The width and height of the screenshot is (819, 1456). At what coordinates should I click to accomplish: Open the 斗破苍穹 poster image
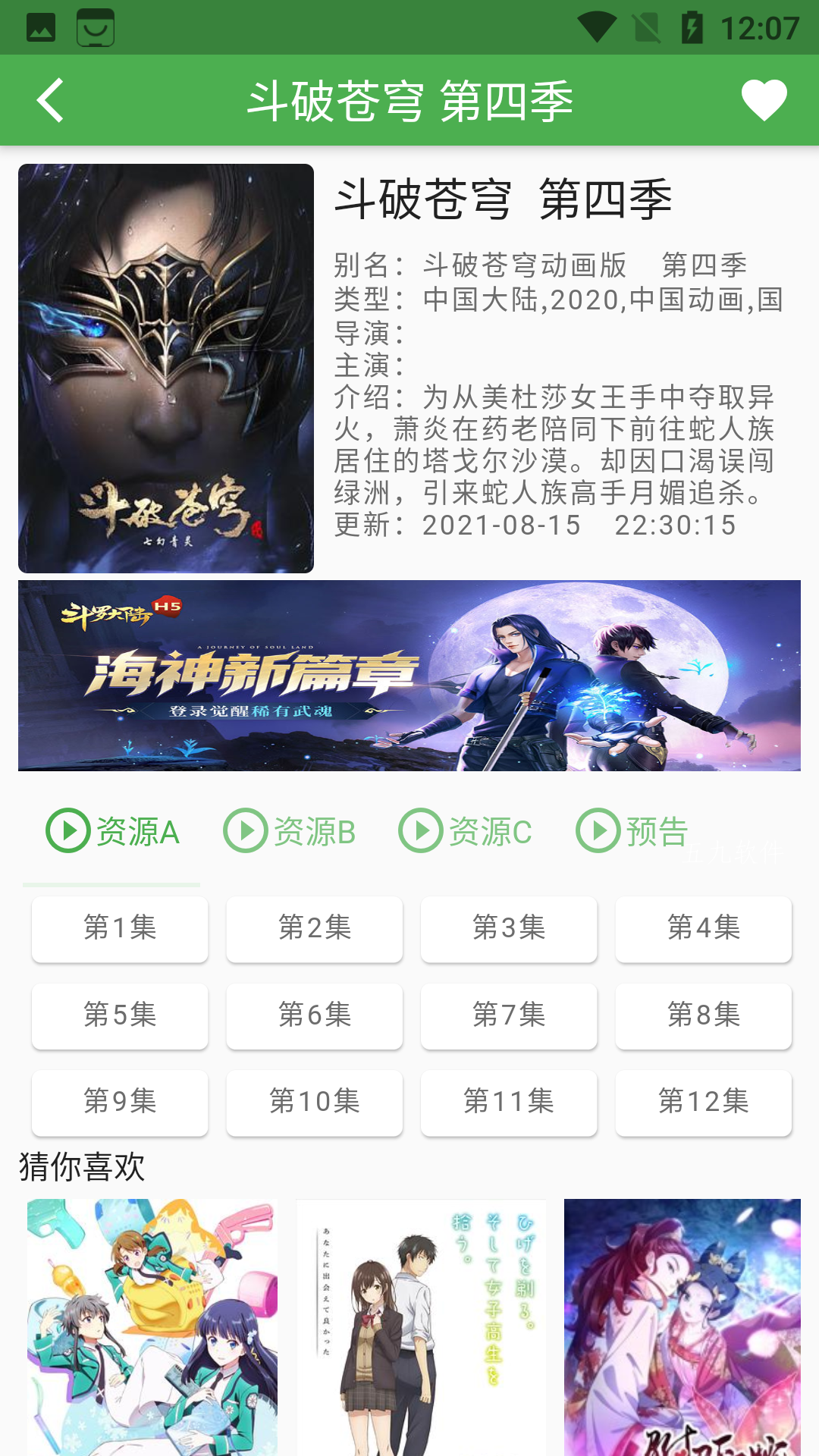(x=166, y=368)
